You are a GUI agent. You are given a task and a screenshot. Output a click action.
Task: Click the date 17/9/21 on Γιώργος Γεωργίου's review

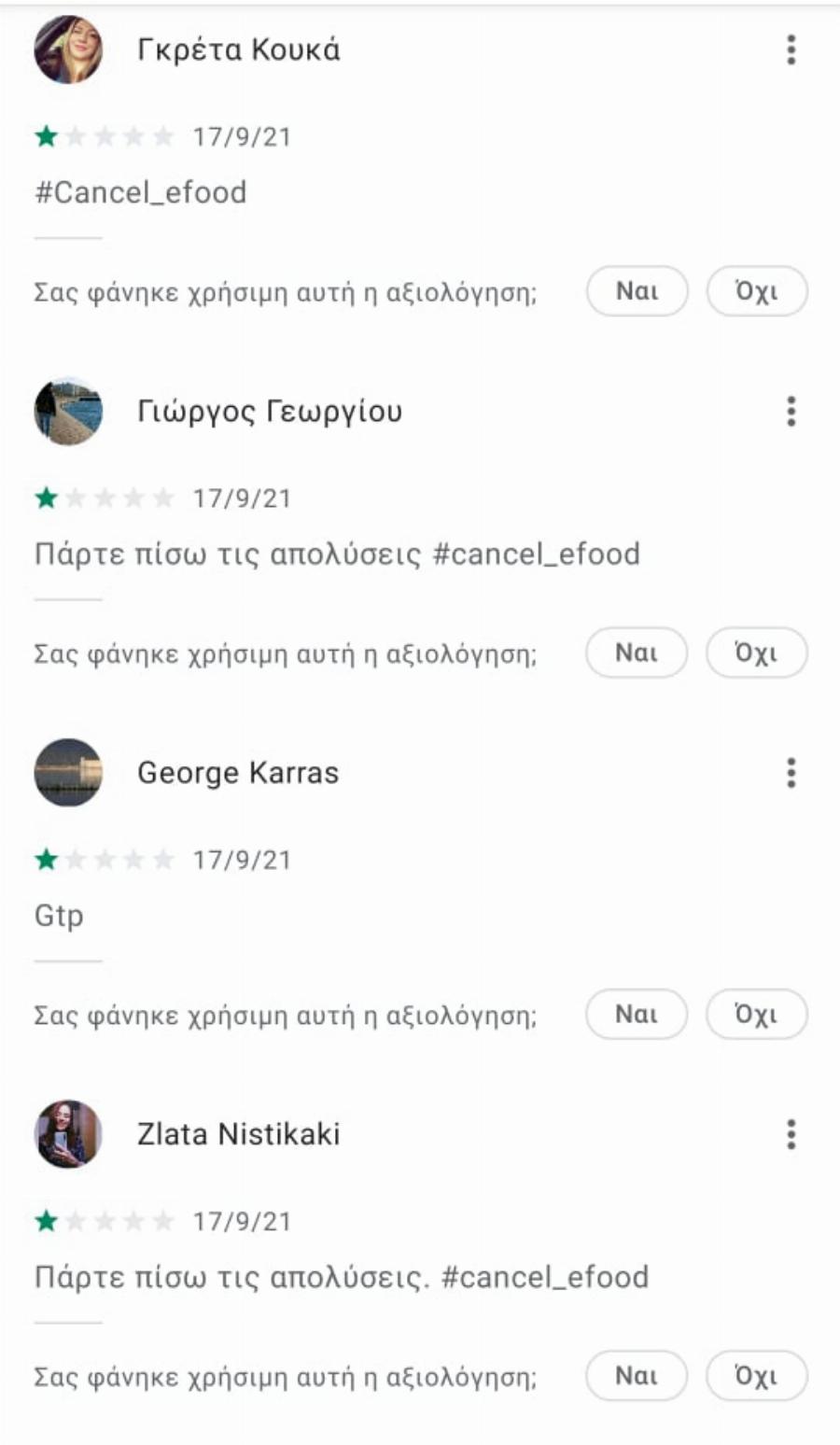pyautogui.click(x=241, y=498)
